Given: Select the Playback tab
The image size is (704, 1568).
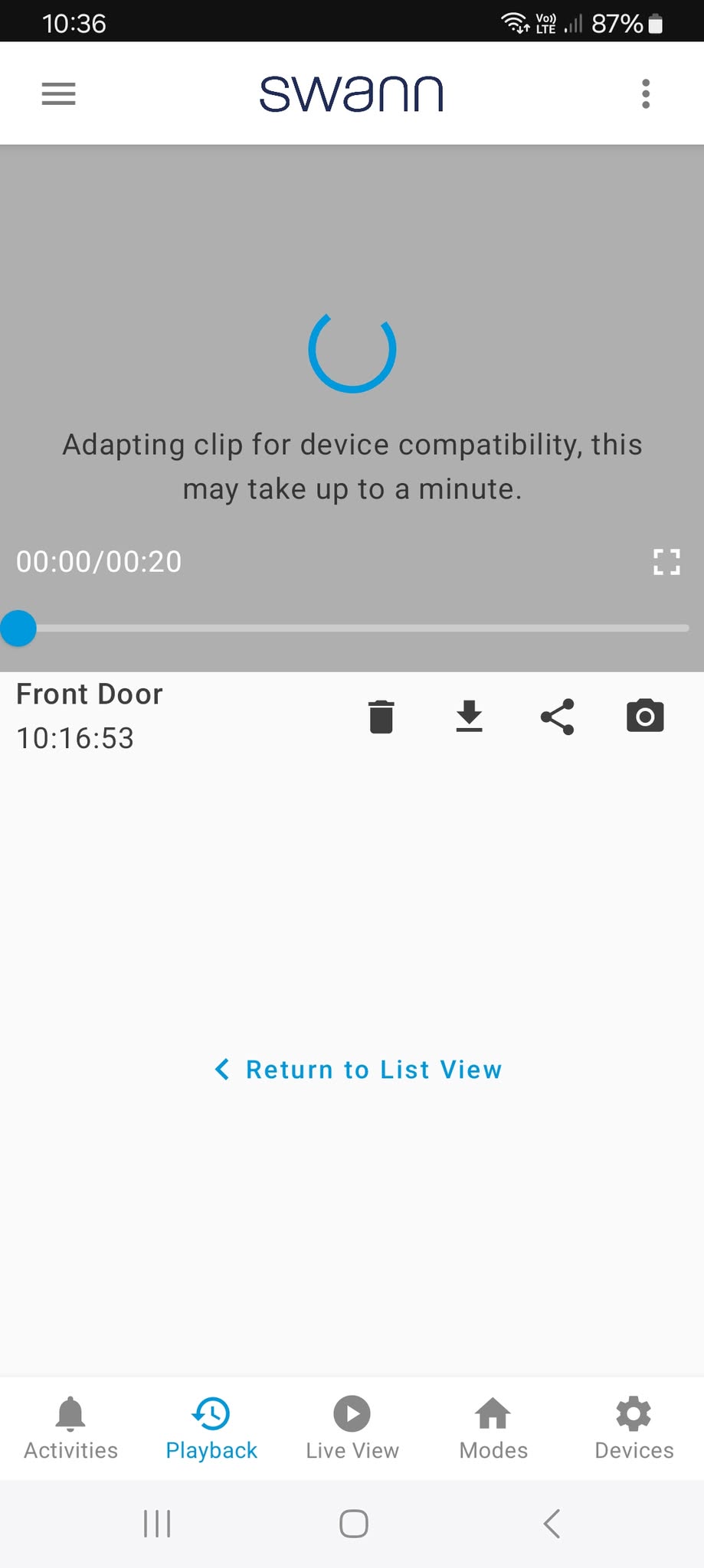Looking at the screenshot, I should coord(211,1429).
